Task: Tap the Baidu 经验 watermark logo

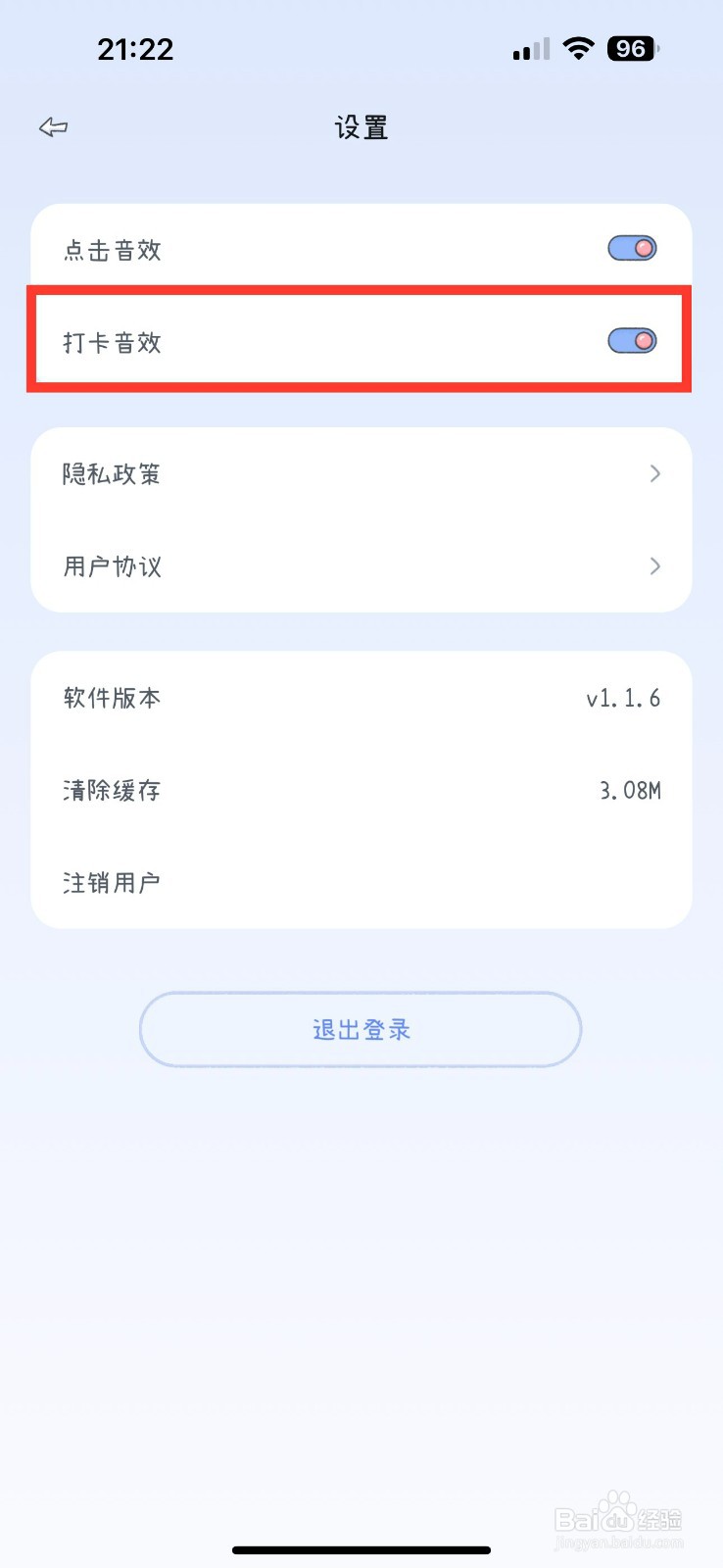Action: pyautogui.click(x=615, y=1514)
